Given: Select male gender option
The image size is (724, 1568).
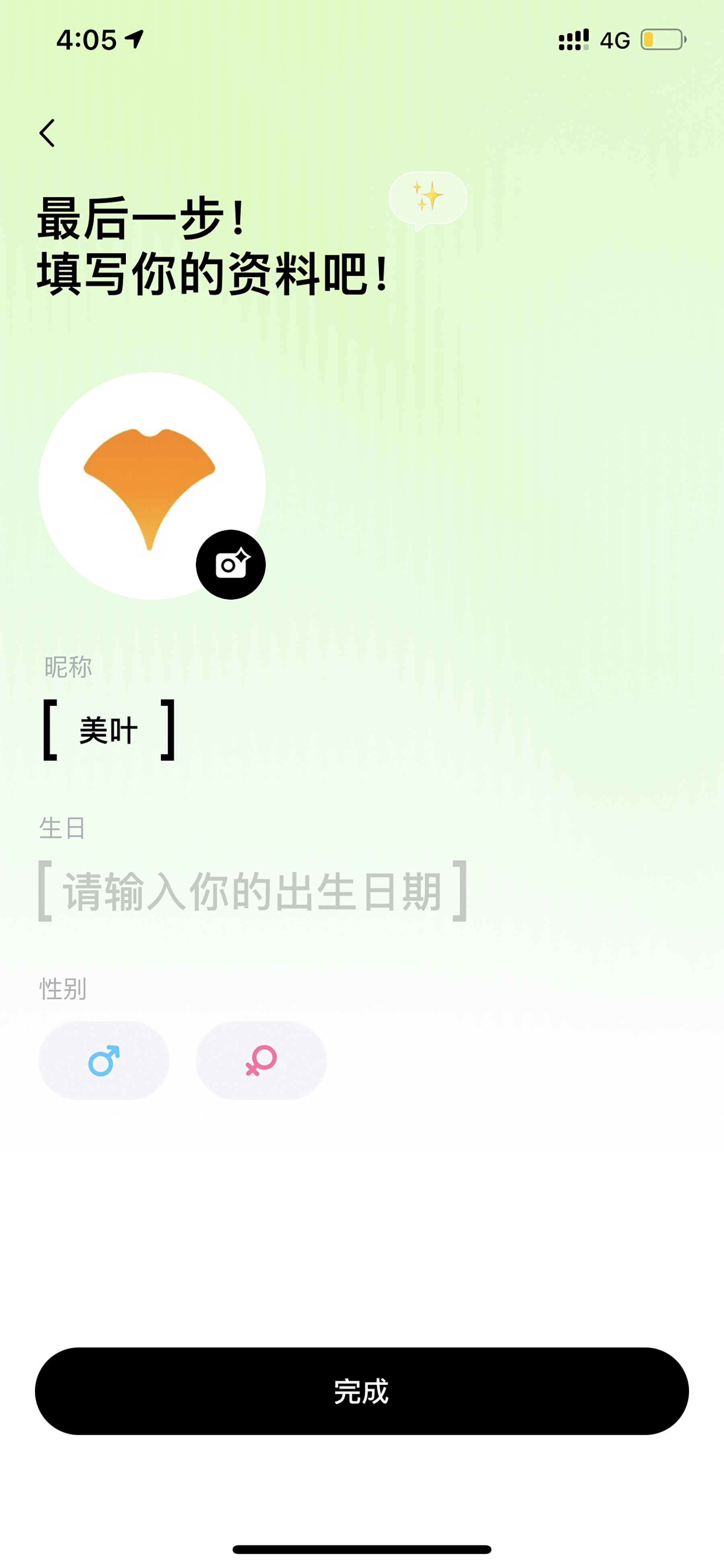Looking at the screenshot, I should [104, 1060].
